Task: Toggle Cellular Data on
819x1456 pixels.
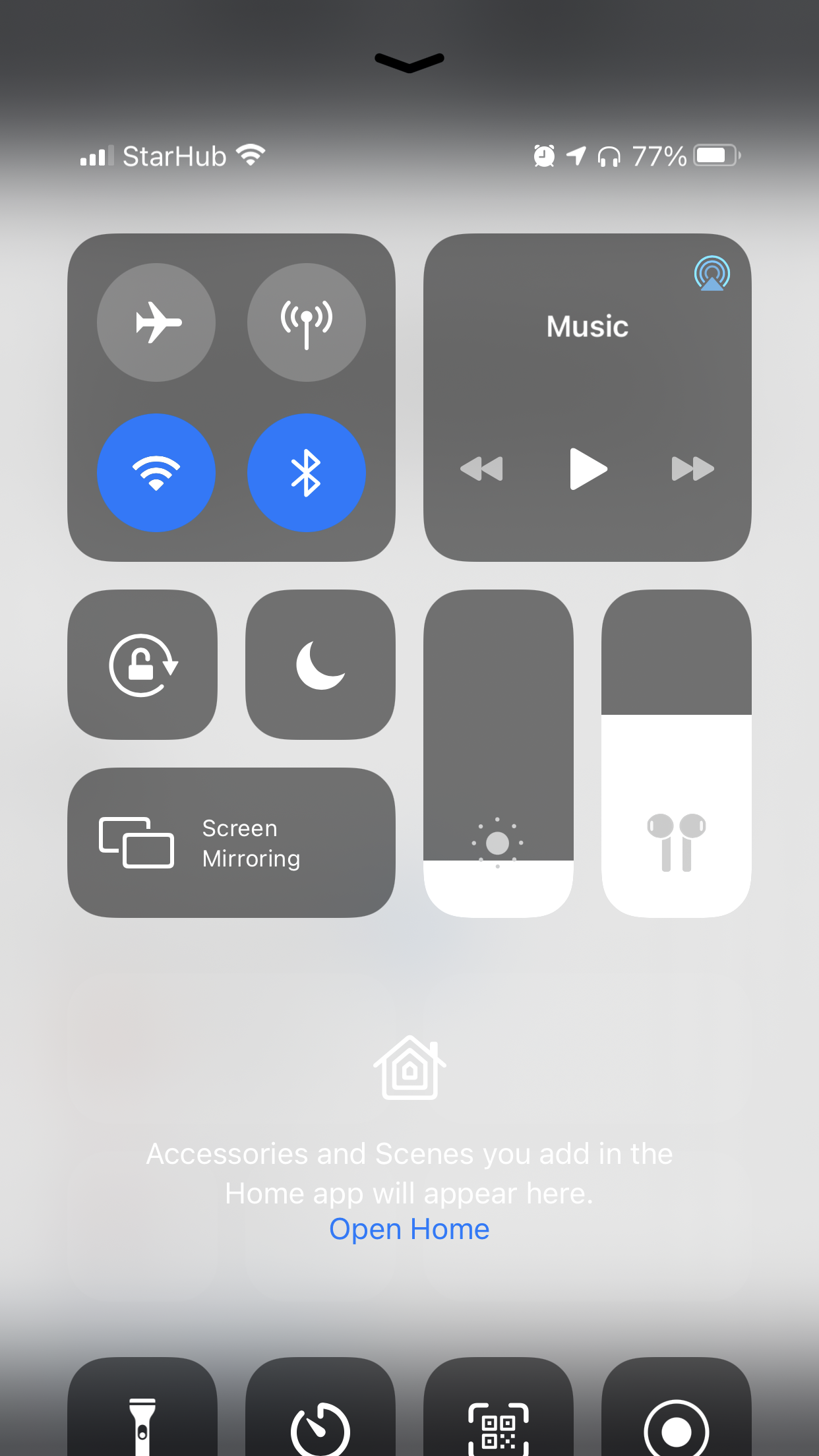Action: [307, 322]
